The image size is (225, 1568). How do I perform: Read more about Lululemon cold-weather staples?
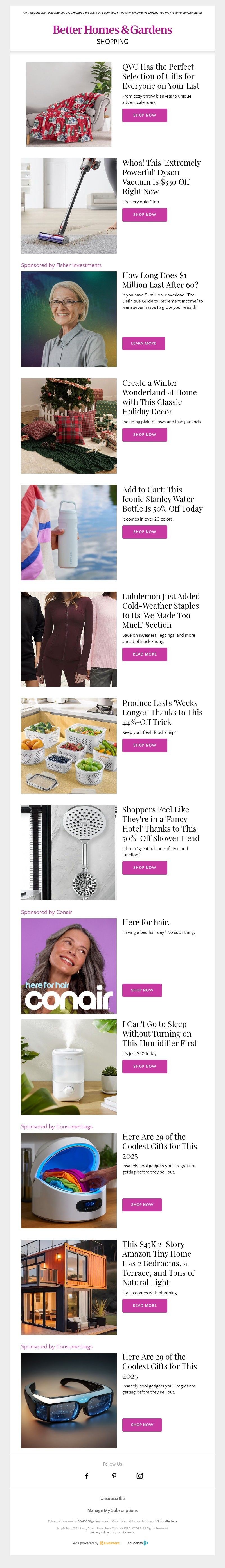145,654
